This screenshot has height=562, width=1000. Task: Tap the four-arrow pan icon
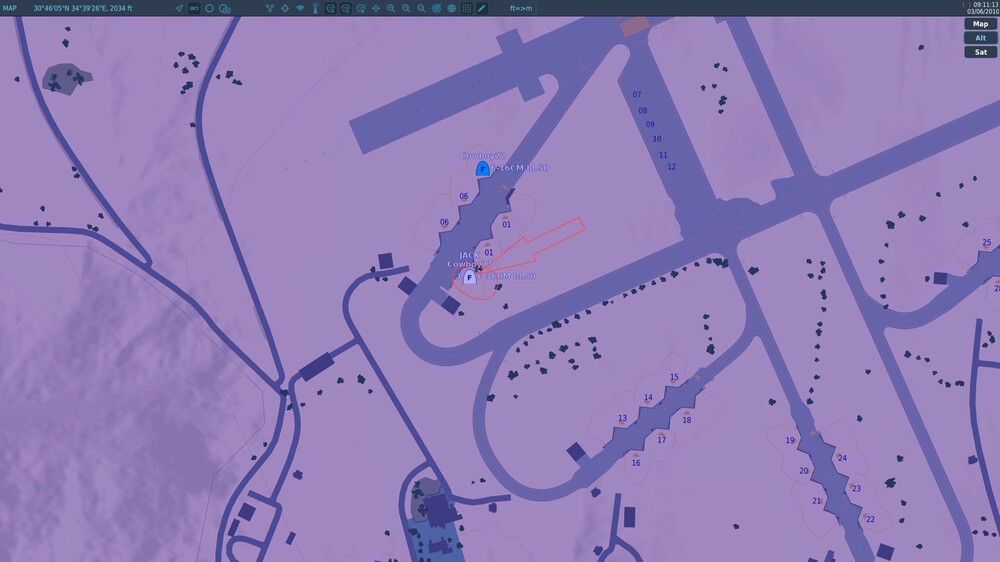(375, 8)
